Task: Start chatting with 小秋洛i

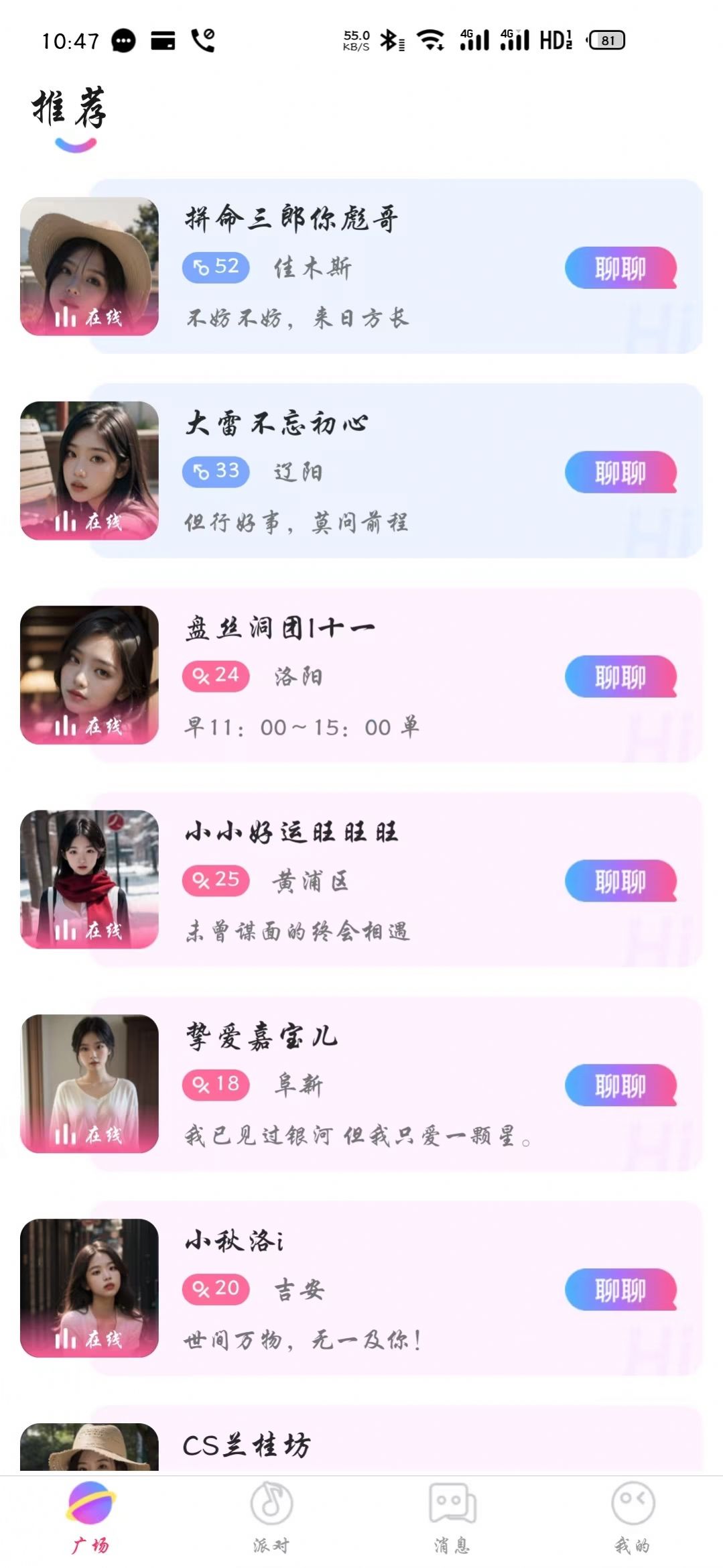Action: click(x=620, y=1290)
